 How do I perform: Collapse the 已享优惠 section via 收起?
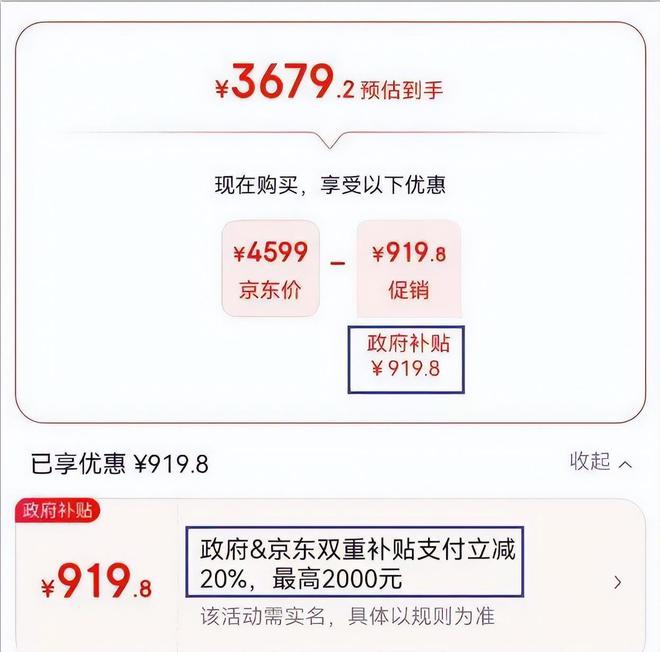pos(600,462)
